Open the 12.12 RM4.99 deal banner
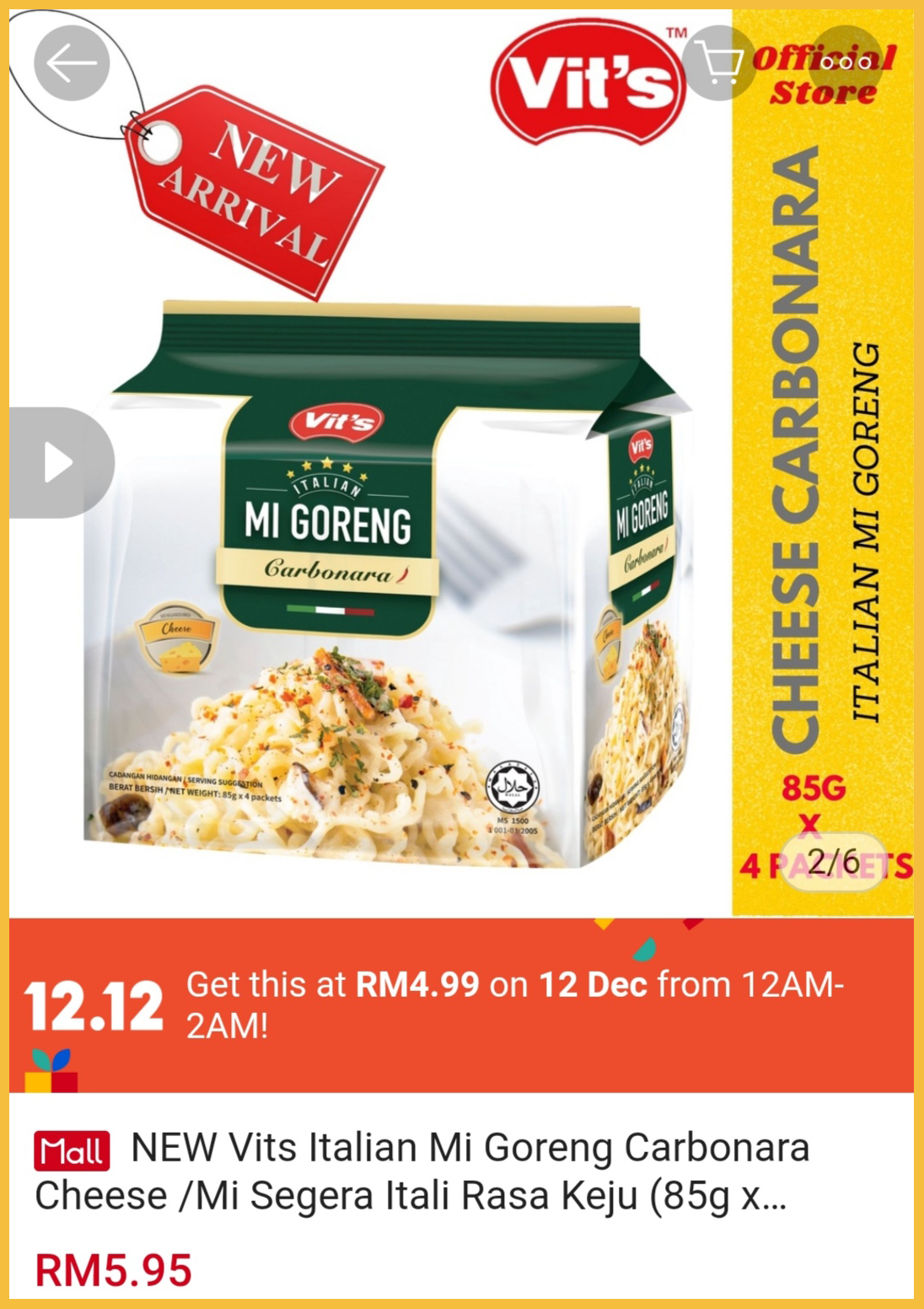Screen dimensions: 924x1309 [461, 1005]
